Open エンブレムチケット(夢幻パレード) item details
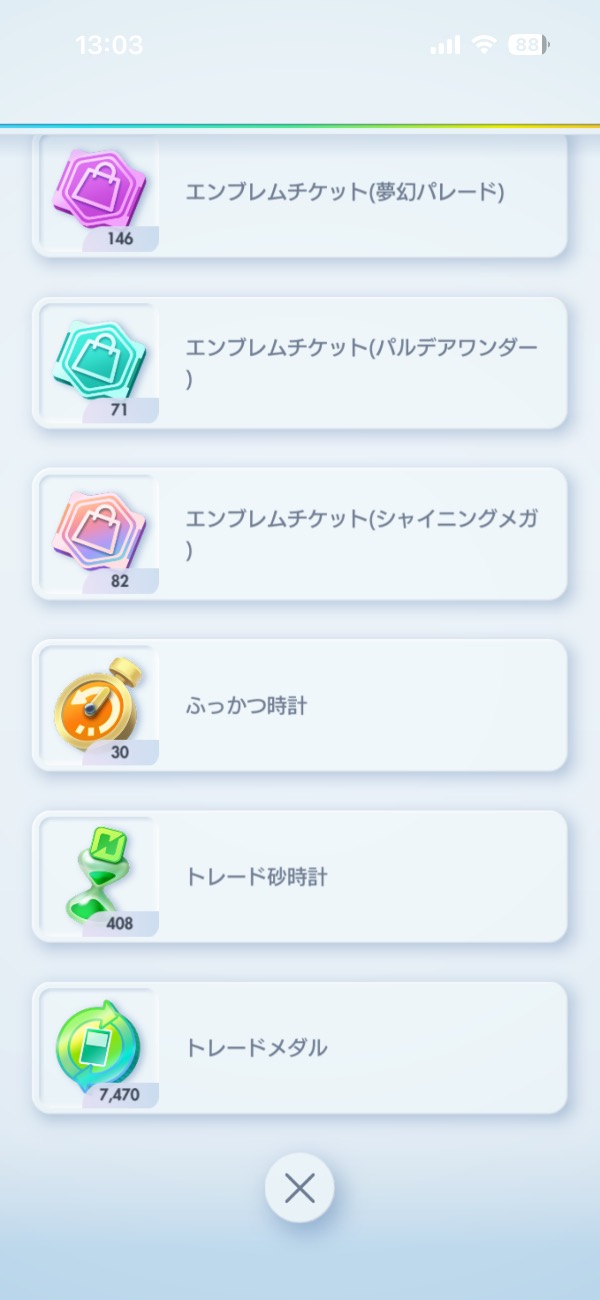This screenshot has width=600, height=1300. [x=300, y=193]
